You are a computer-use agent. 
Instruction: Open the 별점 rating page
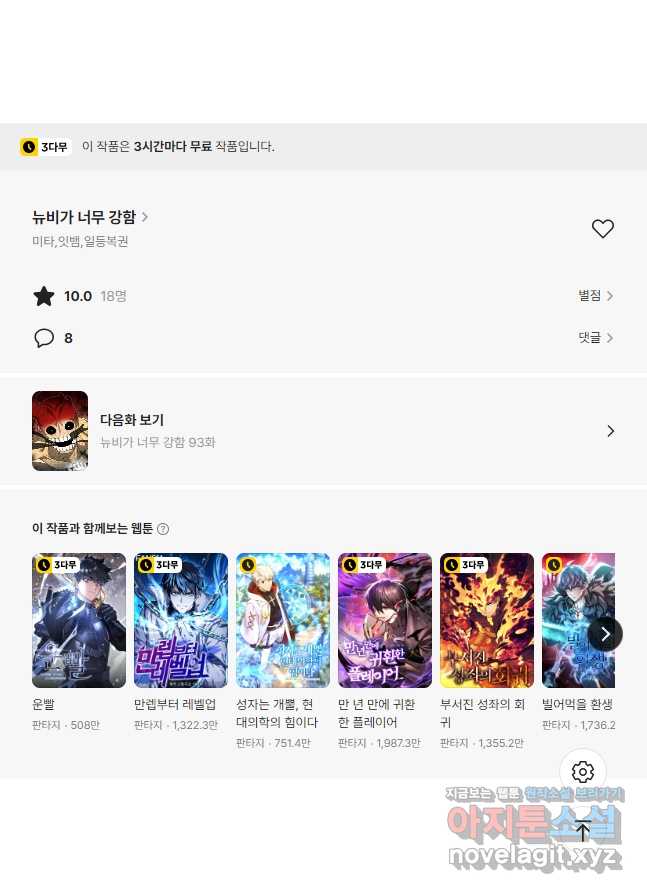tap(595, 296)
